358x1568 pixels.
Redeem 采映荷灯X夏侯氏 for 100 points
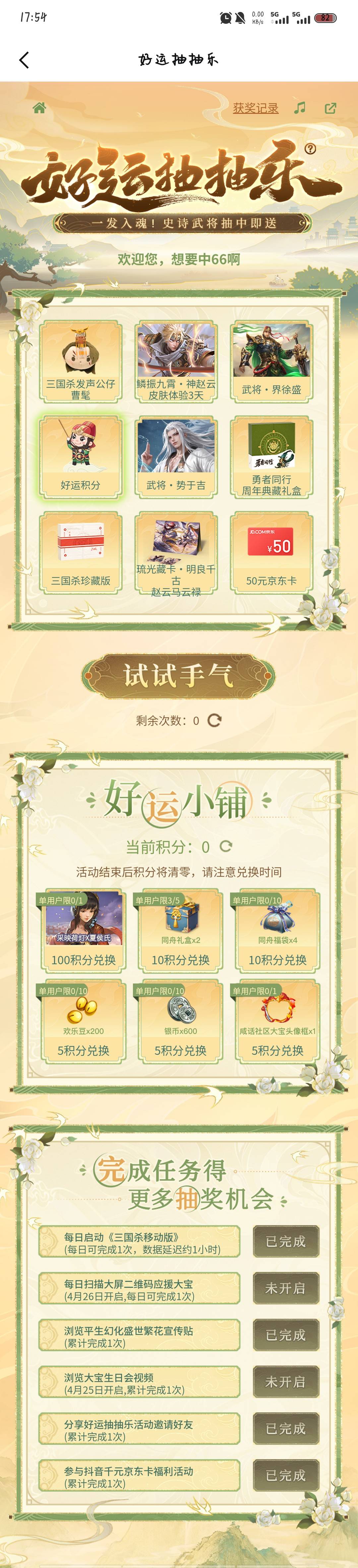[83, 959]
